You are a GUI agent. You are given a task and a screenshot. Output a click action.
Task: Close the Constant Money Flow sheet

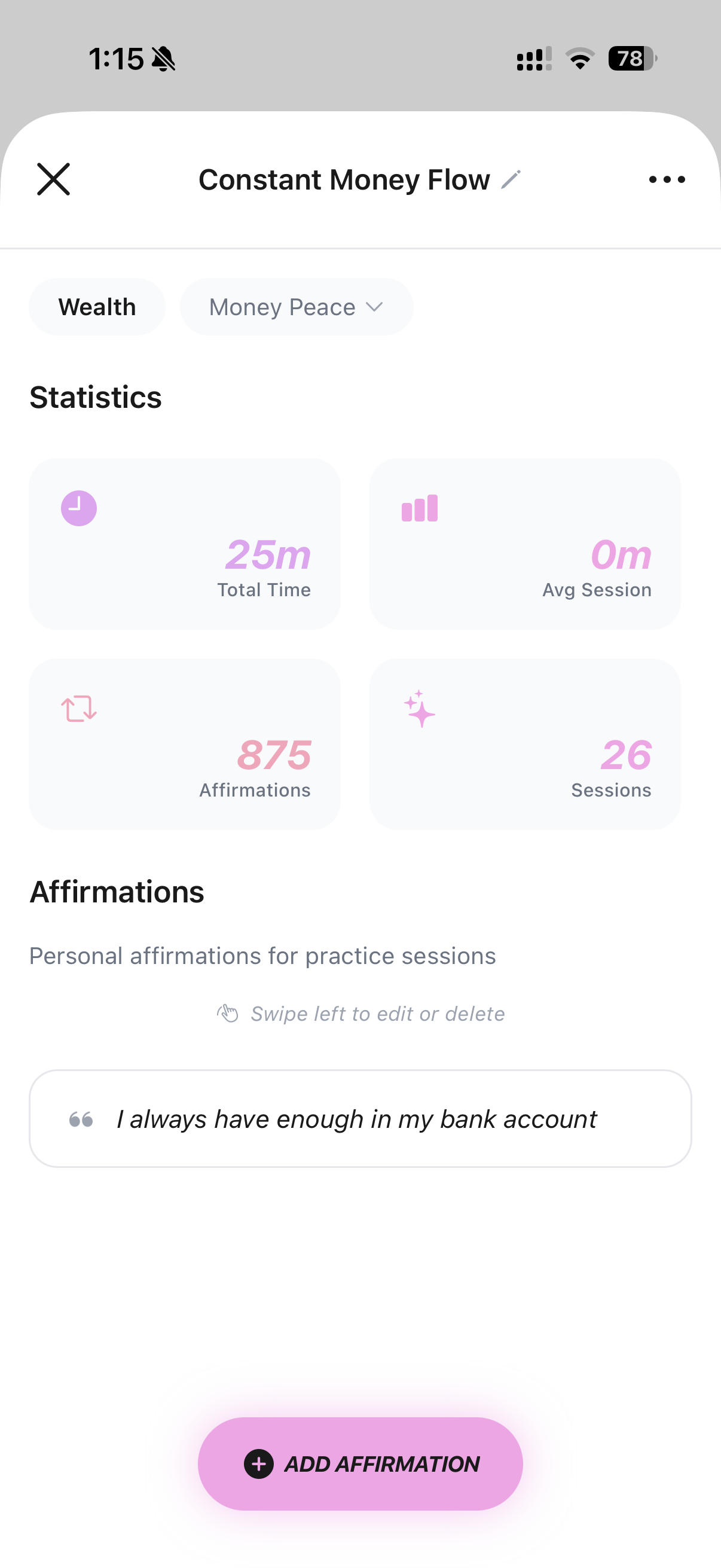54,179
